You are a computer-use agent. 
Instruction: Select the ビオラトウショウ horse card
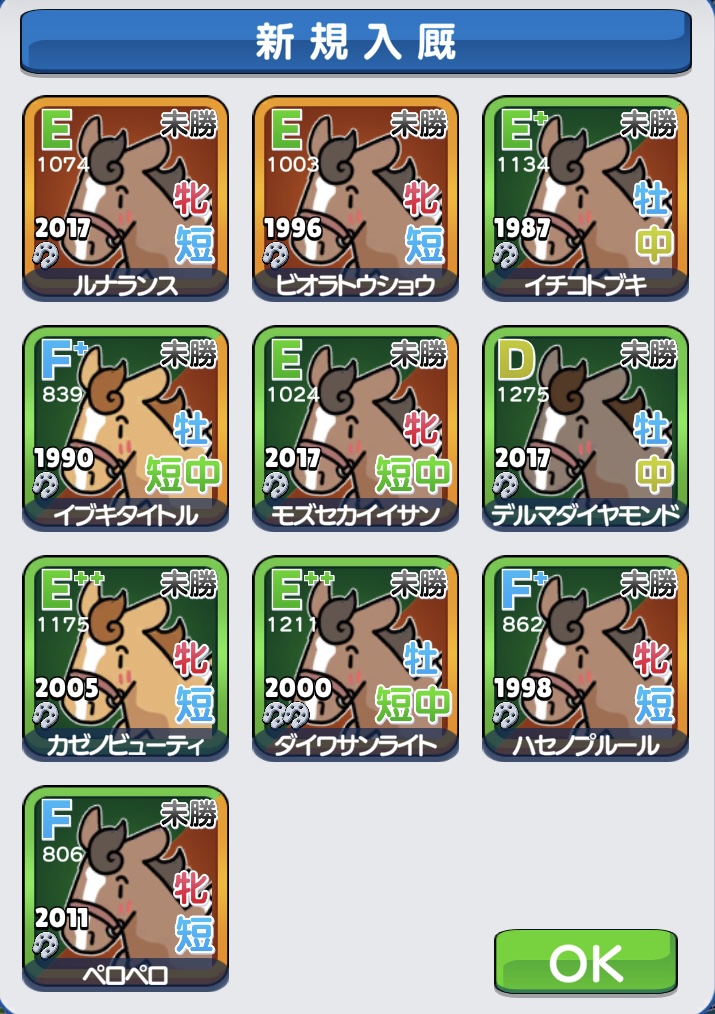coord(355,198)
